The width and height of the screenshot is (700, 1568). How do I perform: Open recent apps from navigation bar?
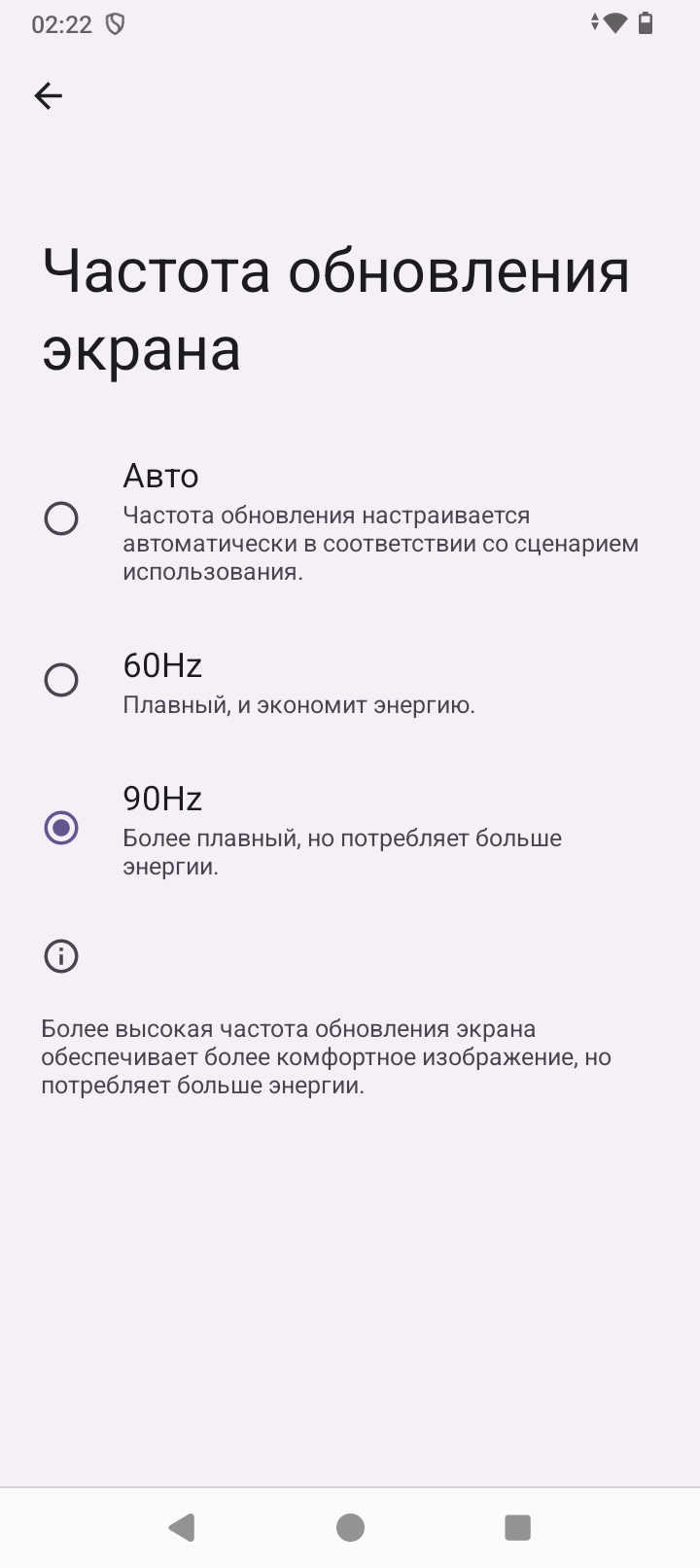517,1527
